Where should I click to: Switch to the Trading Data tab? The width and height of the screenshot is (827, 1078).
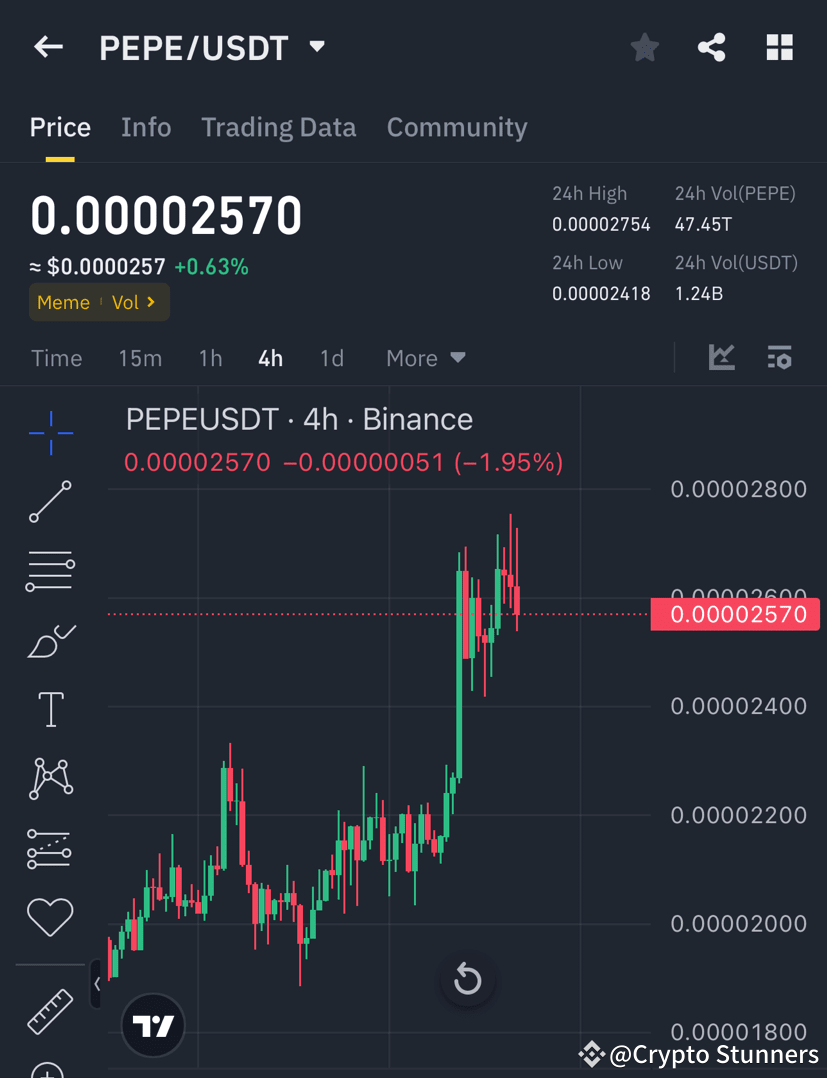[279, 127]
